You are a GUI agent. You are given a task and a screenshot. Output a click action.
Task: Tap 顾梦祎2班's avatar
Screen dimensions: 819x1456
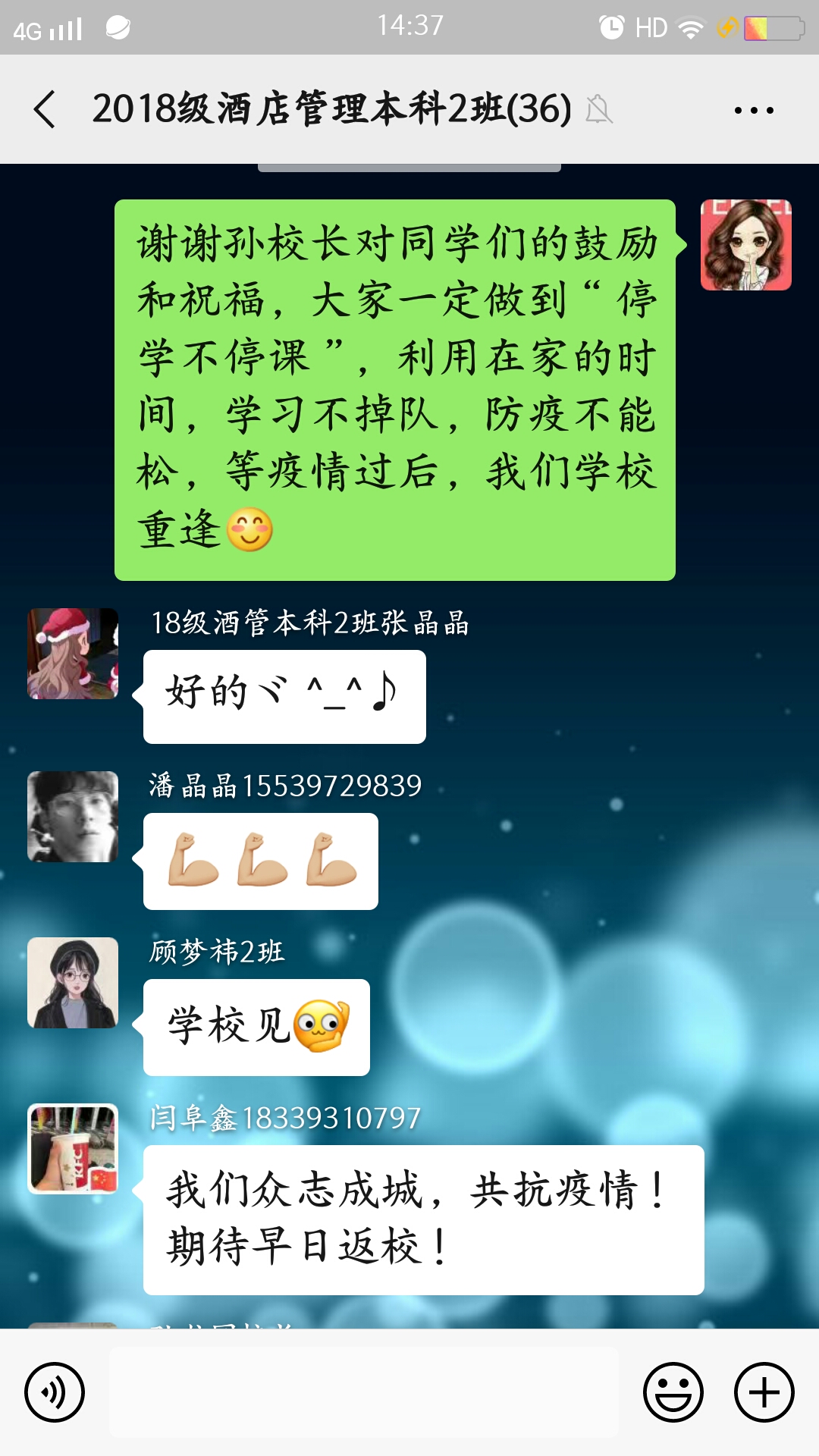tap(73, 983)
